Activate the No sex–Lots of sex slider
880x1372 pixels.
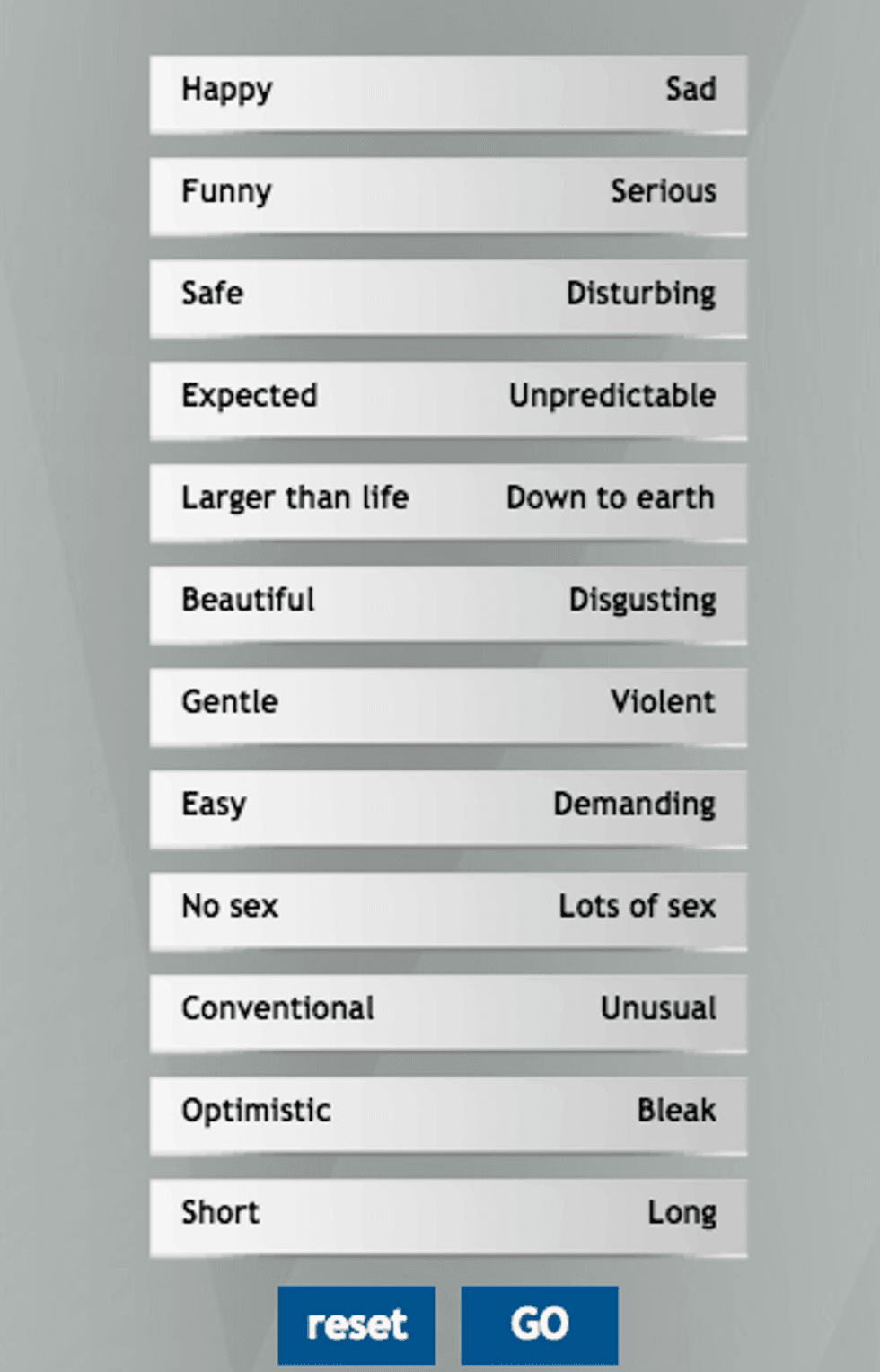[447, 910]
